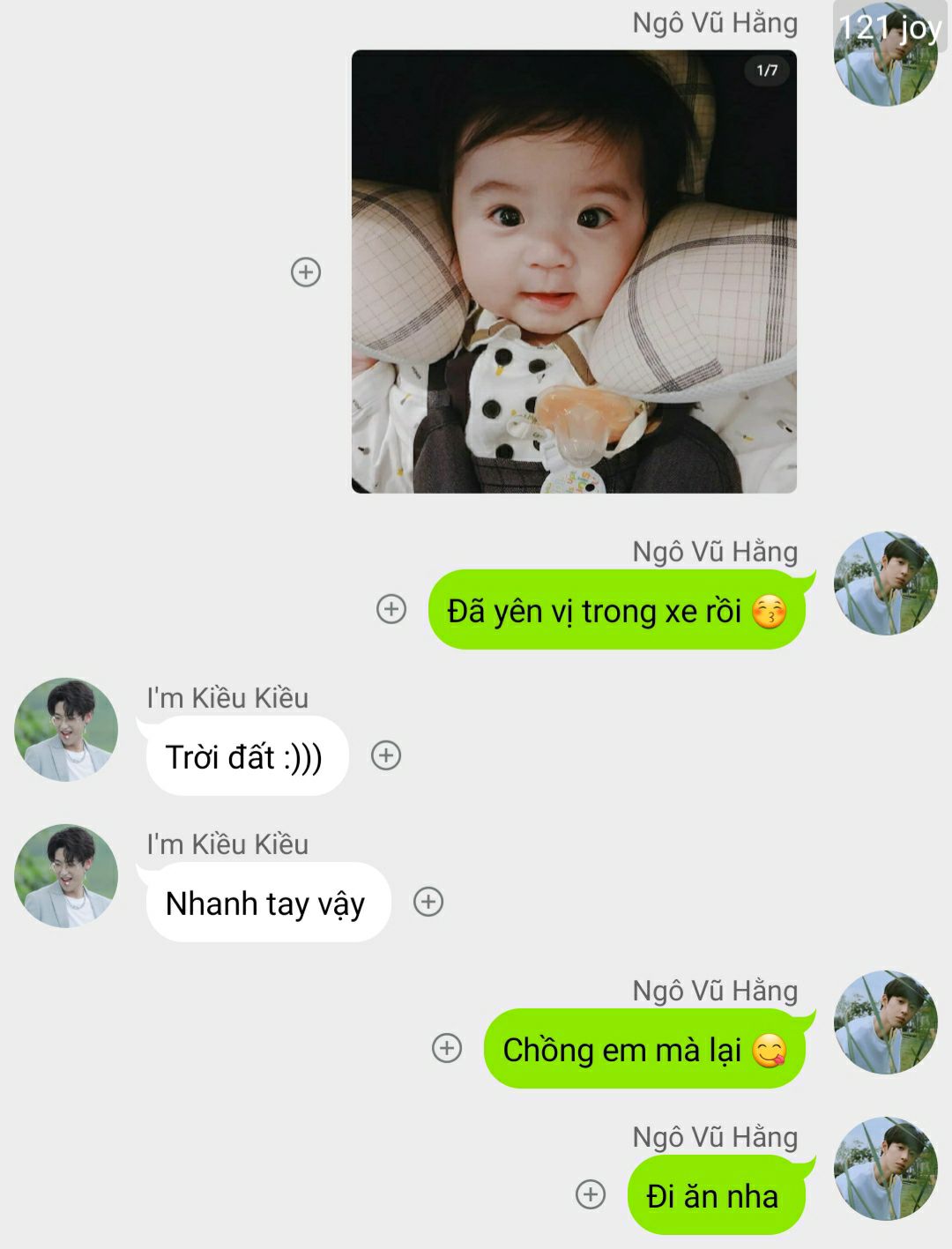Open Kiều Kiều's avatar beside "Trời đất :)))"
952x1249 pixels.
coord(66,730)
